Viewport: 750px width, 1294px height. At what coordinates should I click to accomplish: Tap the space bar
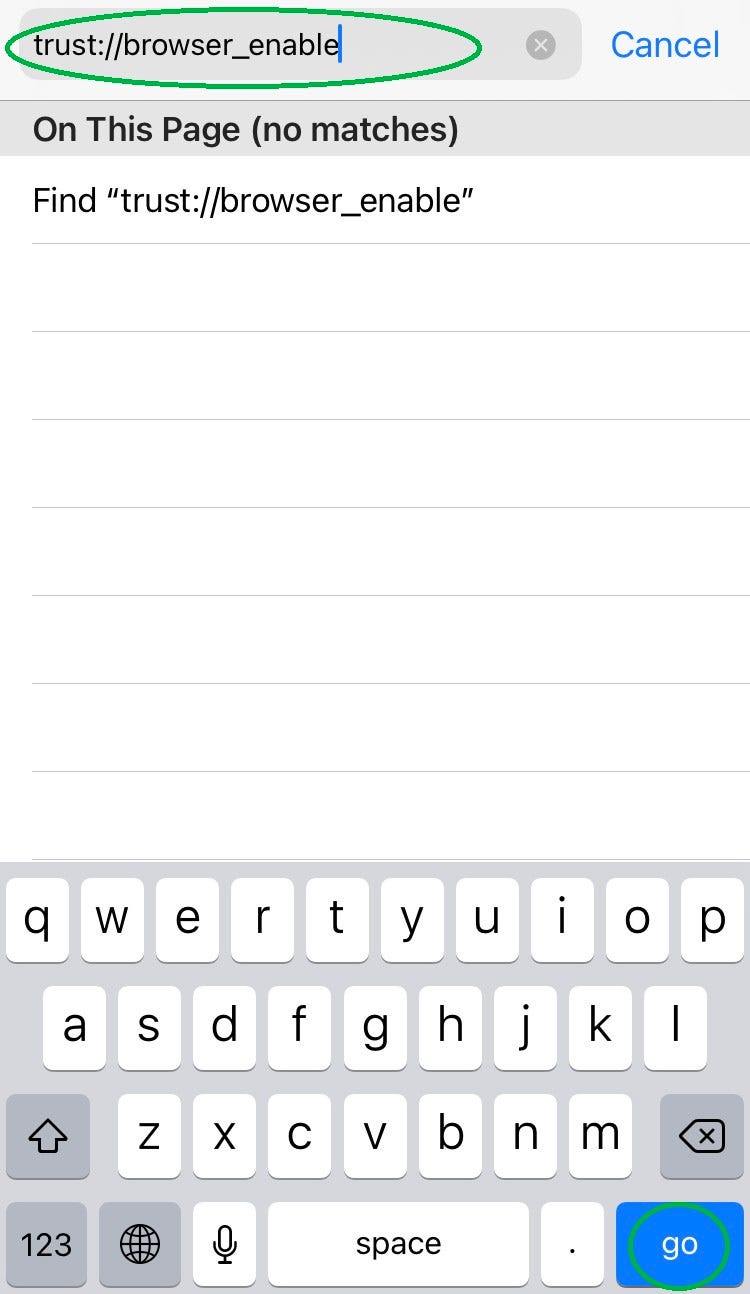pos(398,1245)
